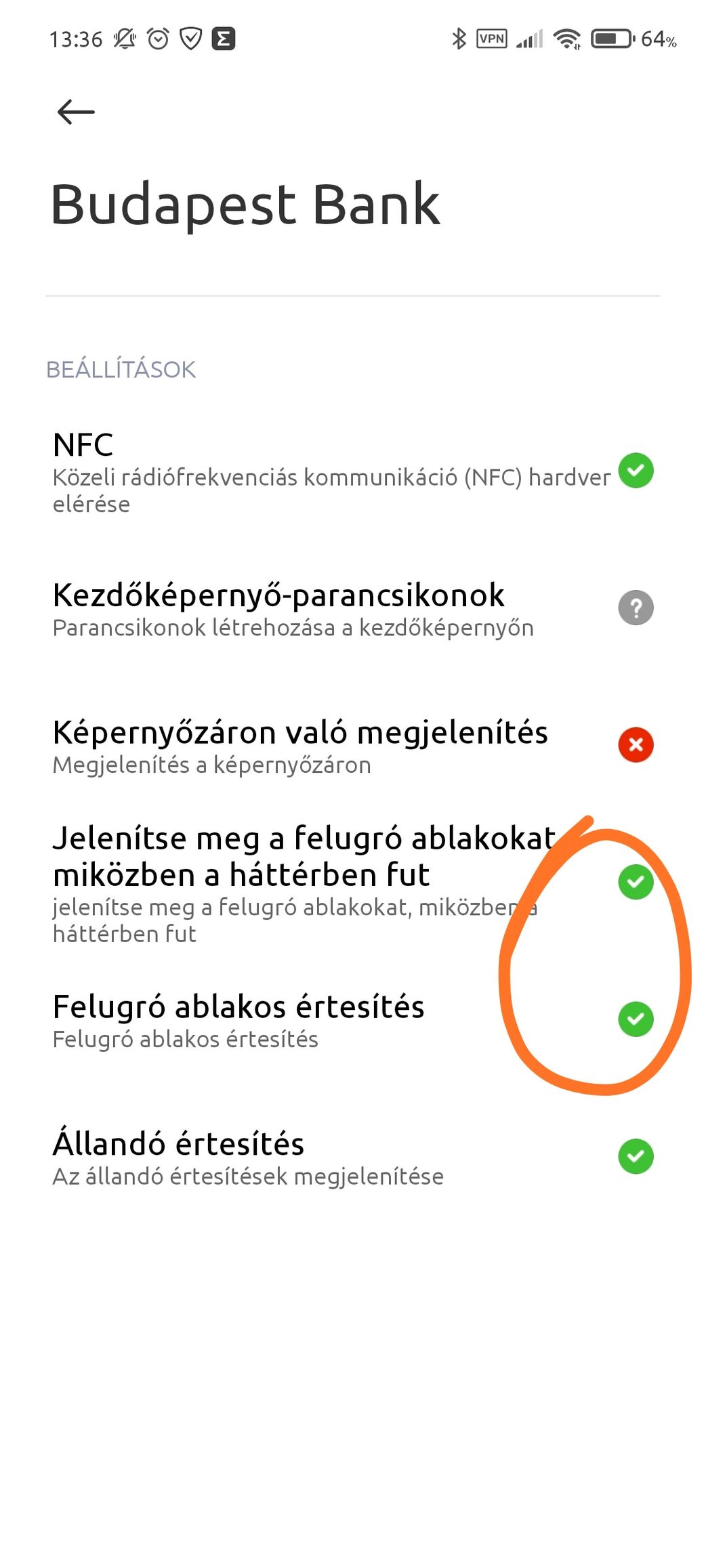Open Kezdőképernyő-parancsikonok permission

[x=353, y=609]
